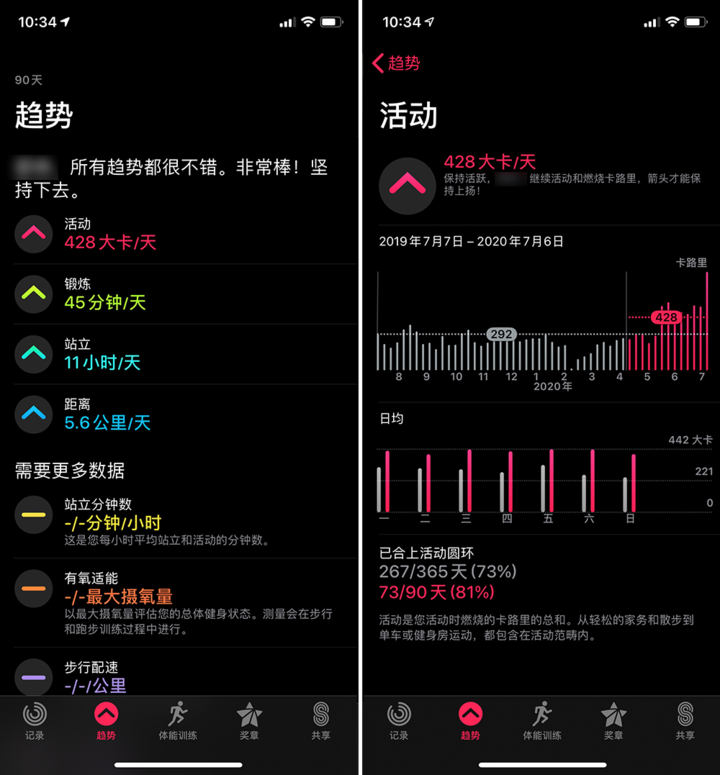
Task: Open 共享 tab on the 活动 detail screen
Action: [685, 720]
